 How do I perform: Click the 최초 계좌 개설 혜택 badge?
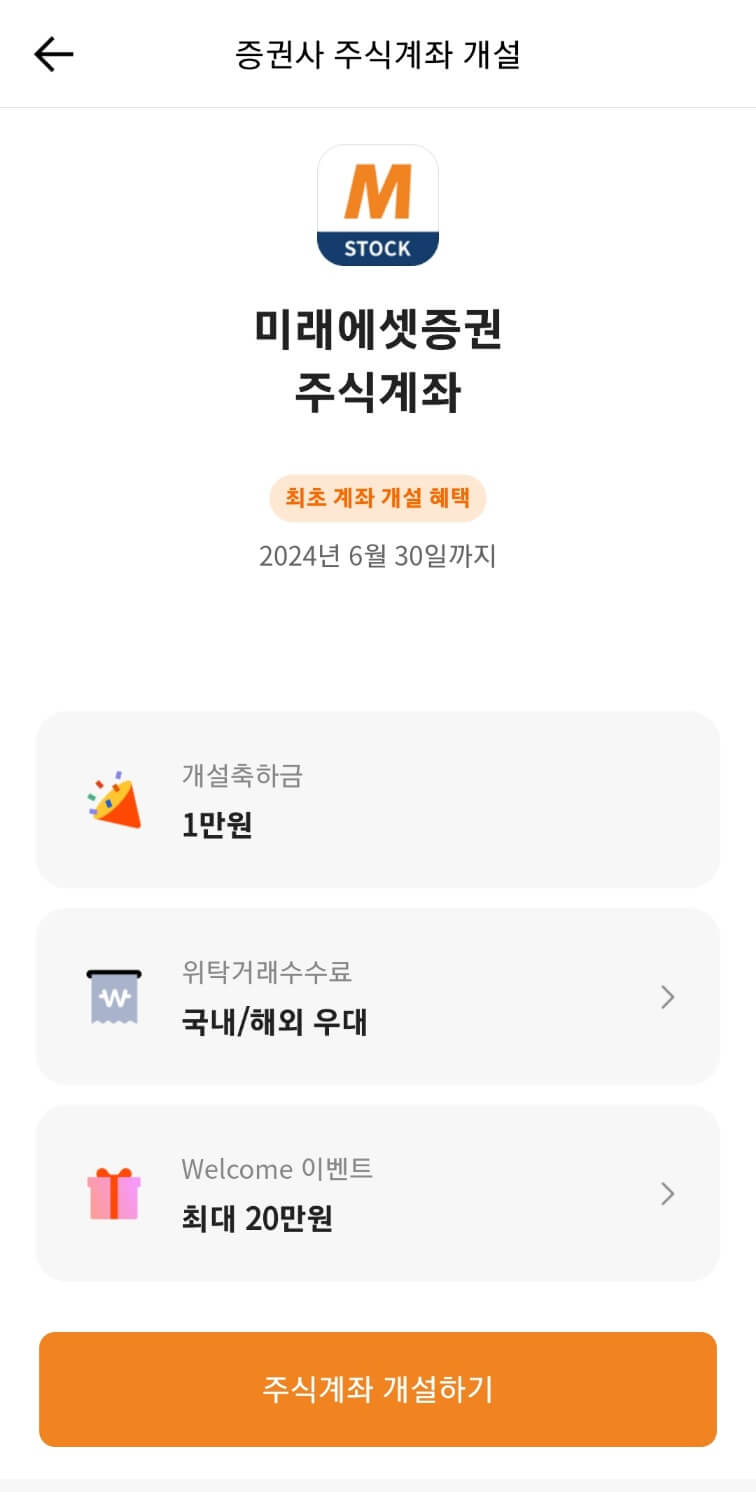click(378, 499)
